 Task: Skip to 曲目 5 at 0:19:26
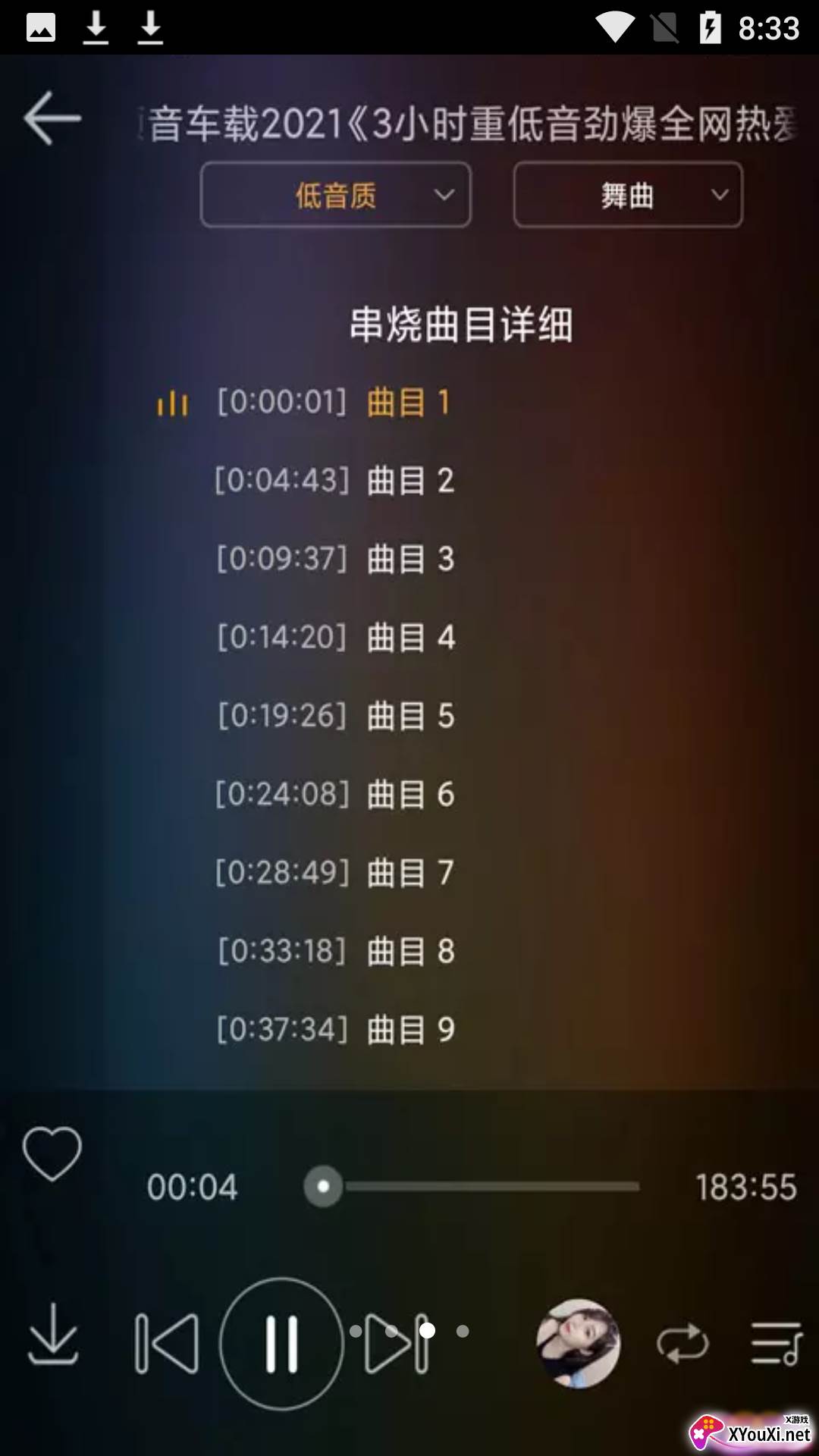[334, 716]
